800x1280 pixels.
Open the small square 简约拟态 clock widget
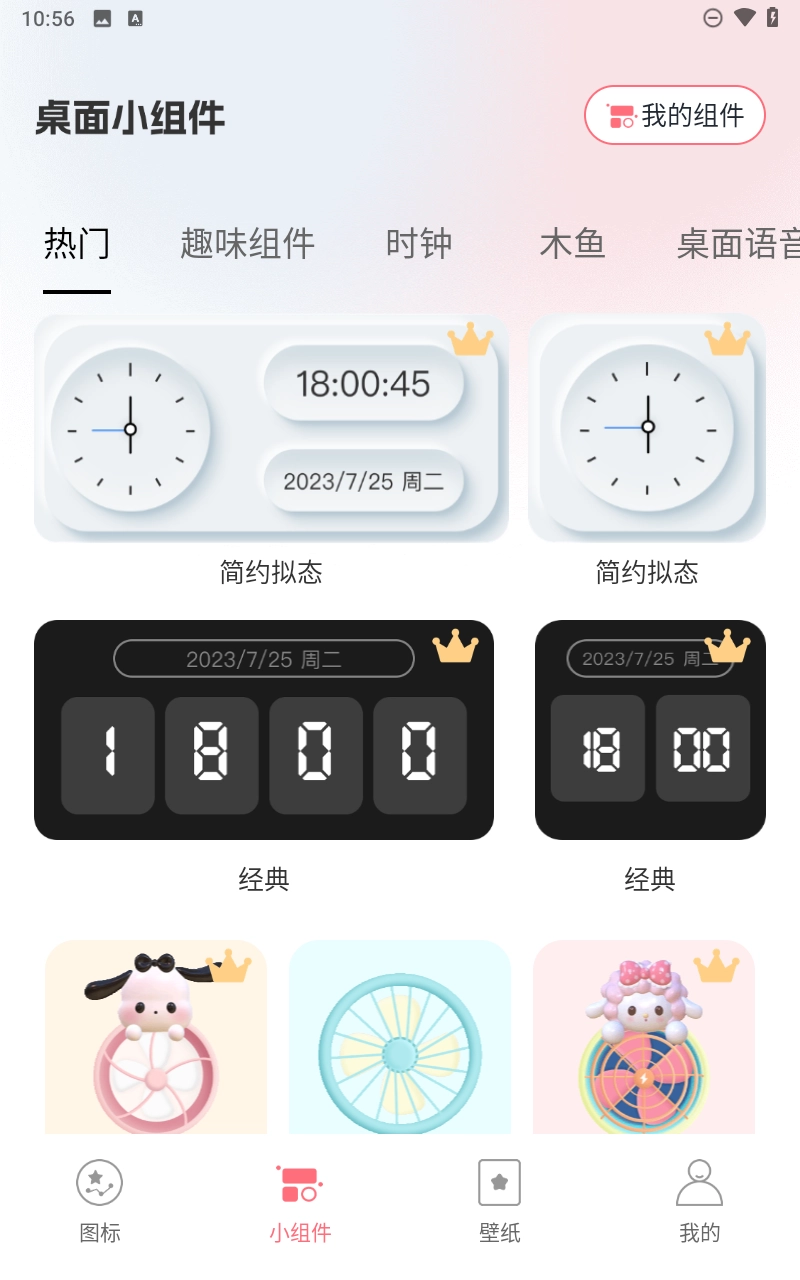(x=647, y=429)
